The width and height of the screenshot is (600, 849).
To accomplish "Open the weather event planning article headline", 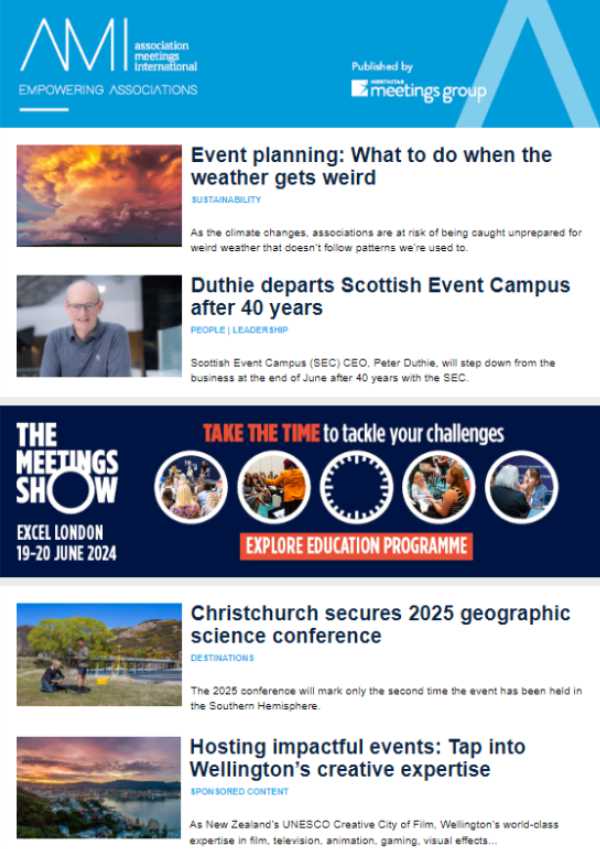I will coord(371,167).
